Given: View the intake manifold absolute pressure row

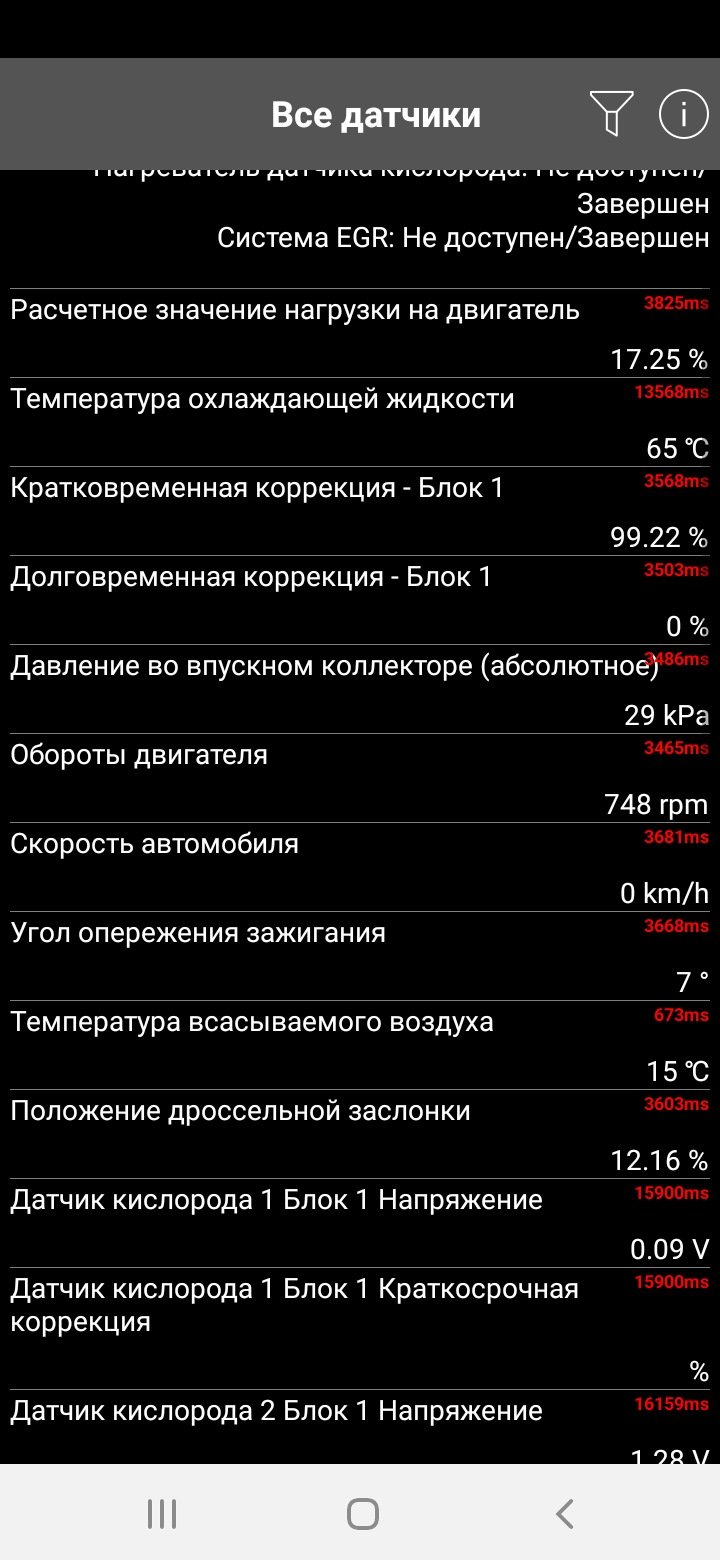Looking at the screenshot, I should [360, 689].
